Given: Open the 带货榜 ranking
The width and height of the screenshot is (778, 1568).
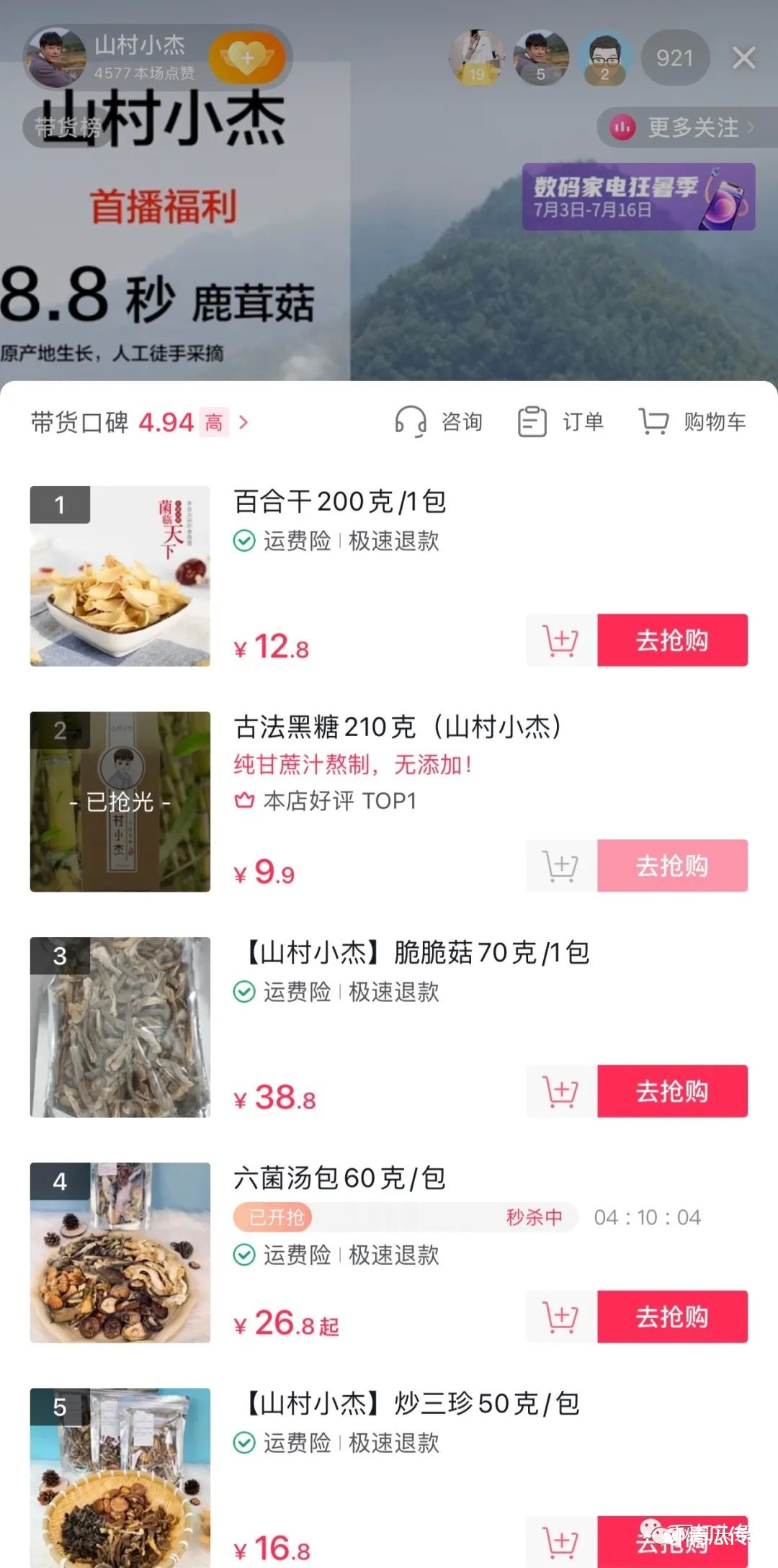Looking at the screenshot, I should click(x=68, y=128).
